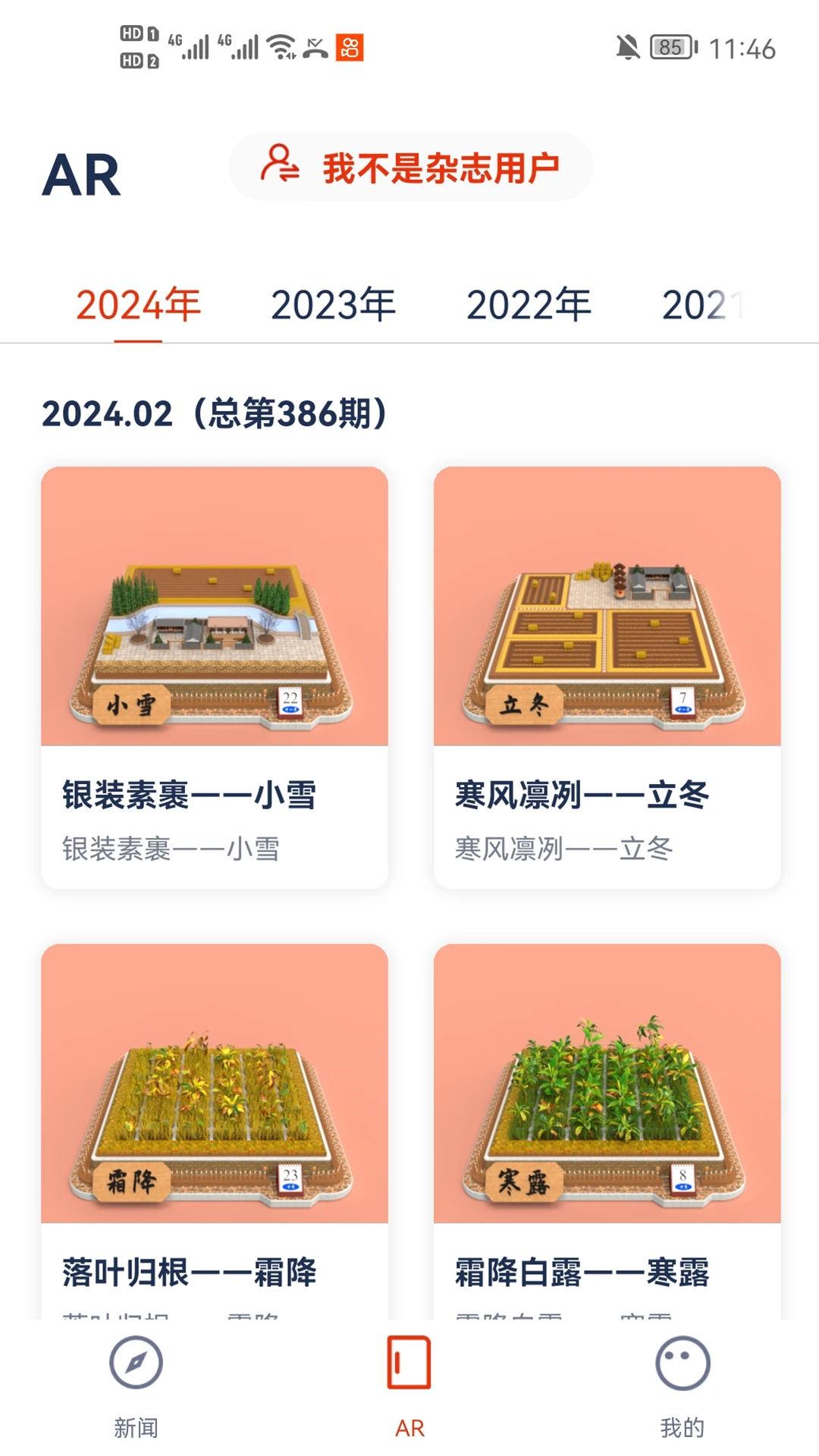Select the 2024年 tab
The image size is (819, 1456).
tap(138, 306)
